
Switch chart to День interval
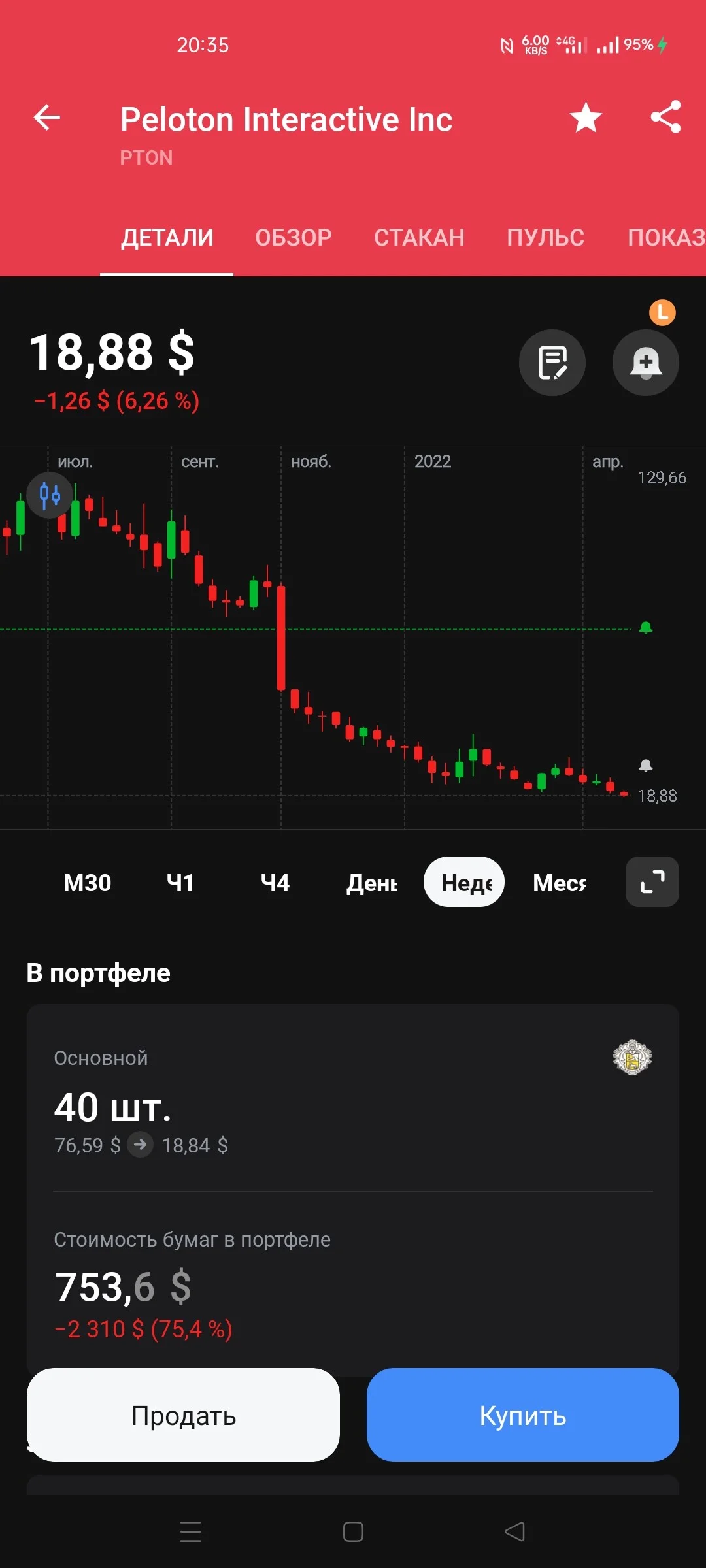point(371,883)
